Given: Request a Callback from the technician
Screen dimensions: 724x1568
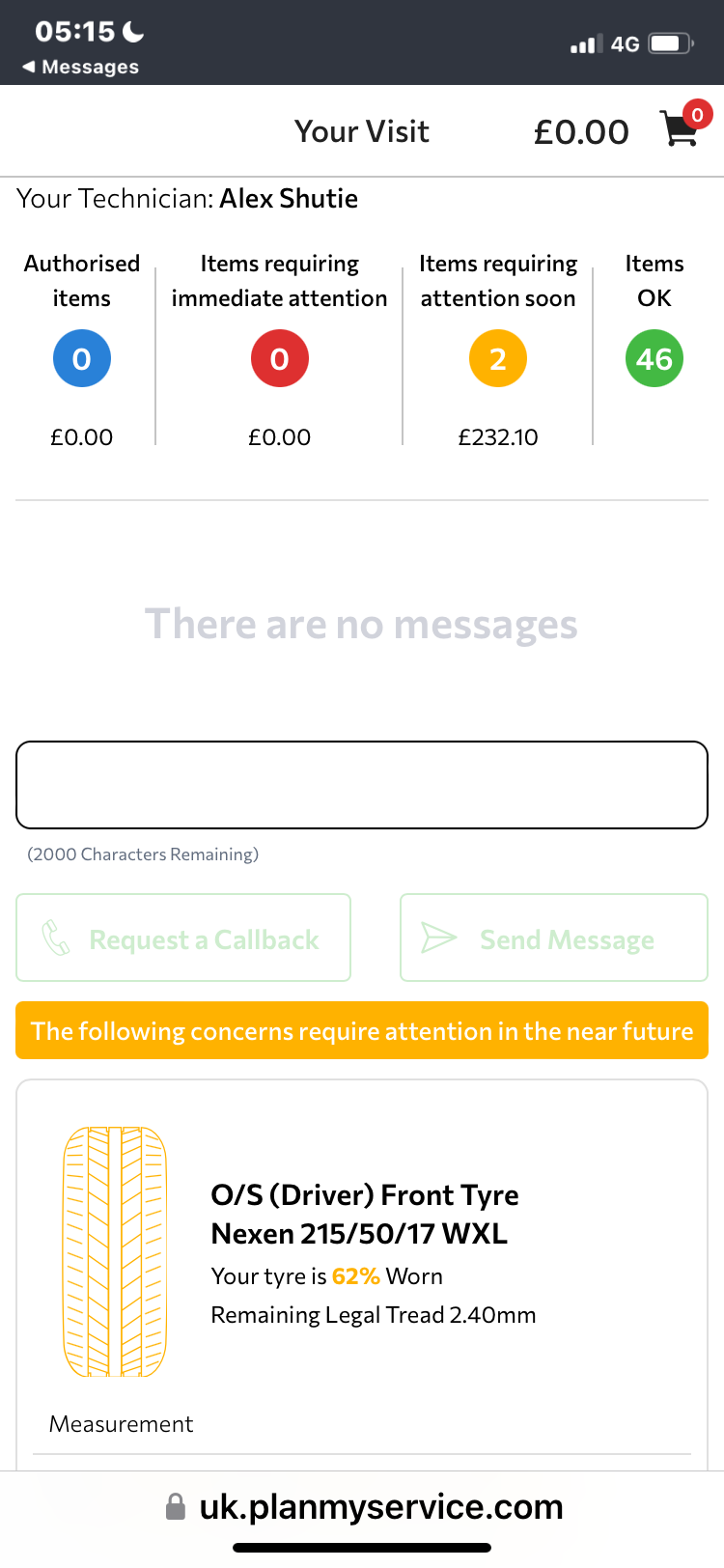Looking at the screenshot, I should coord(183,938).
